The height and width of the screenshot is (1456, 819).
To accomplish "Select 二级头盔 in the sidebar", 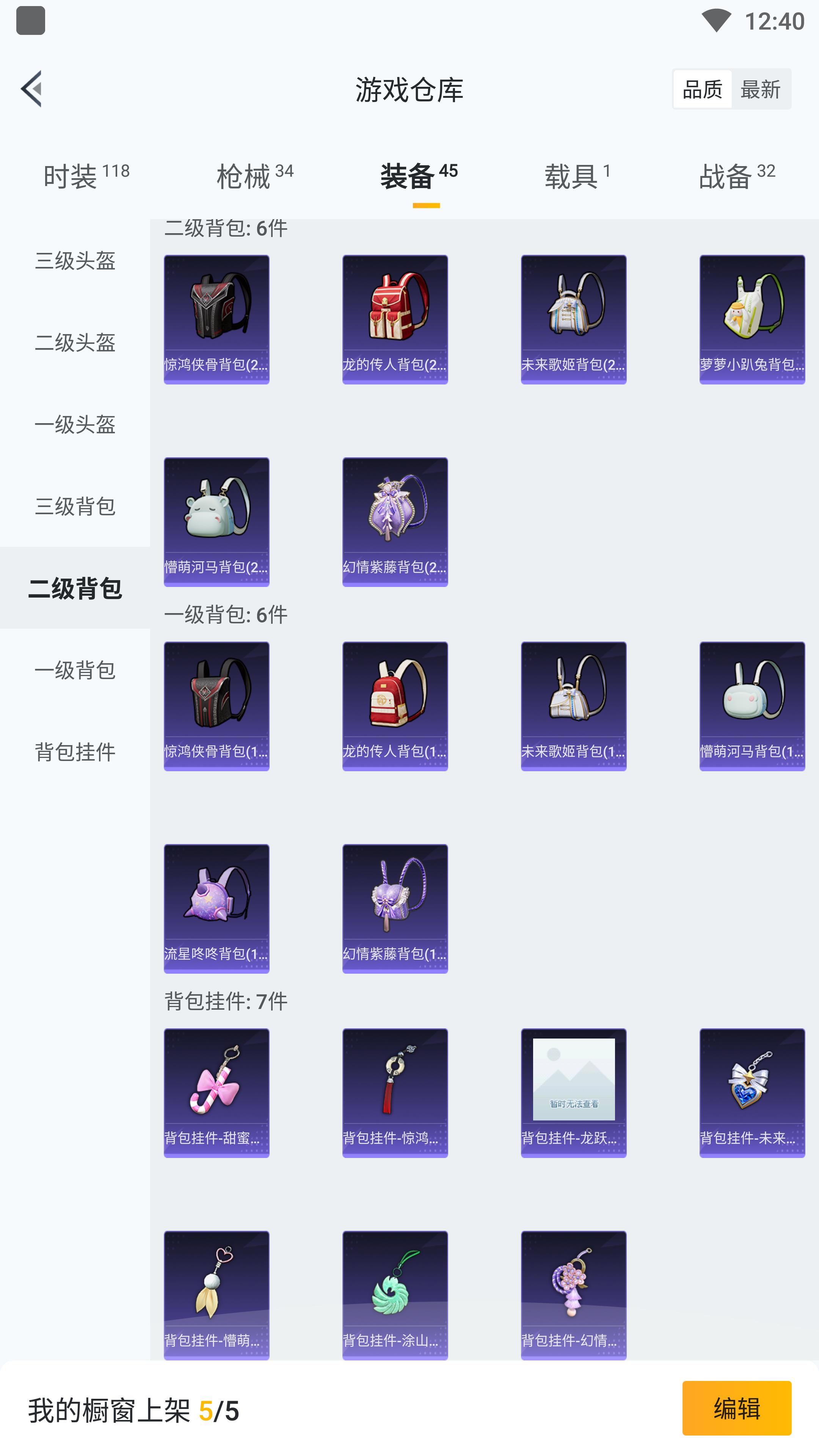I will (75, 342).
